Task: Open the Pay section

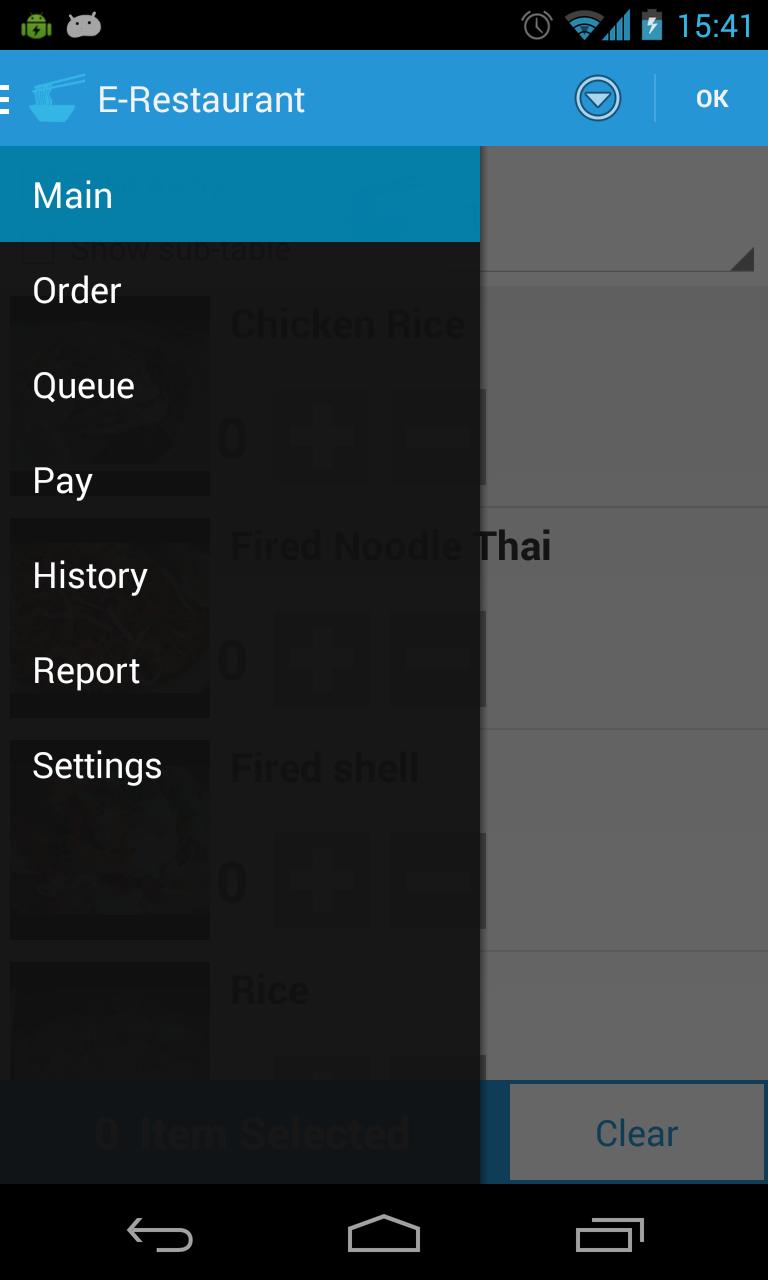Action: pos(240,481)
